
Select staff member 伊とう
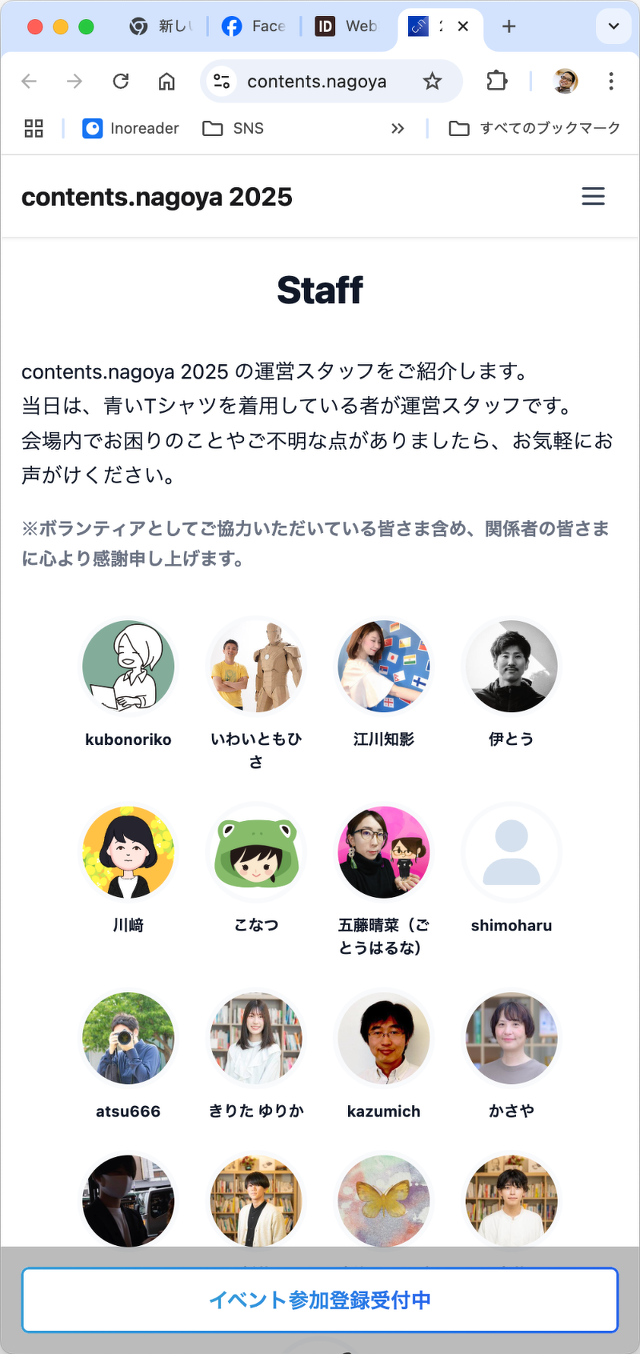click(x=511, y=667)
